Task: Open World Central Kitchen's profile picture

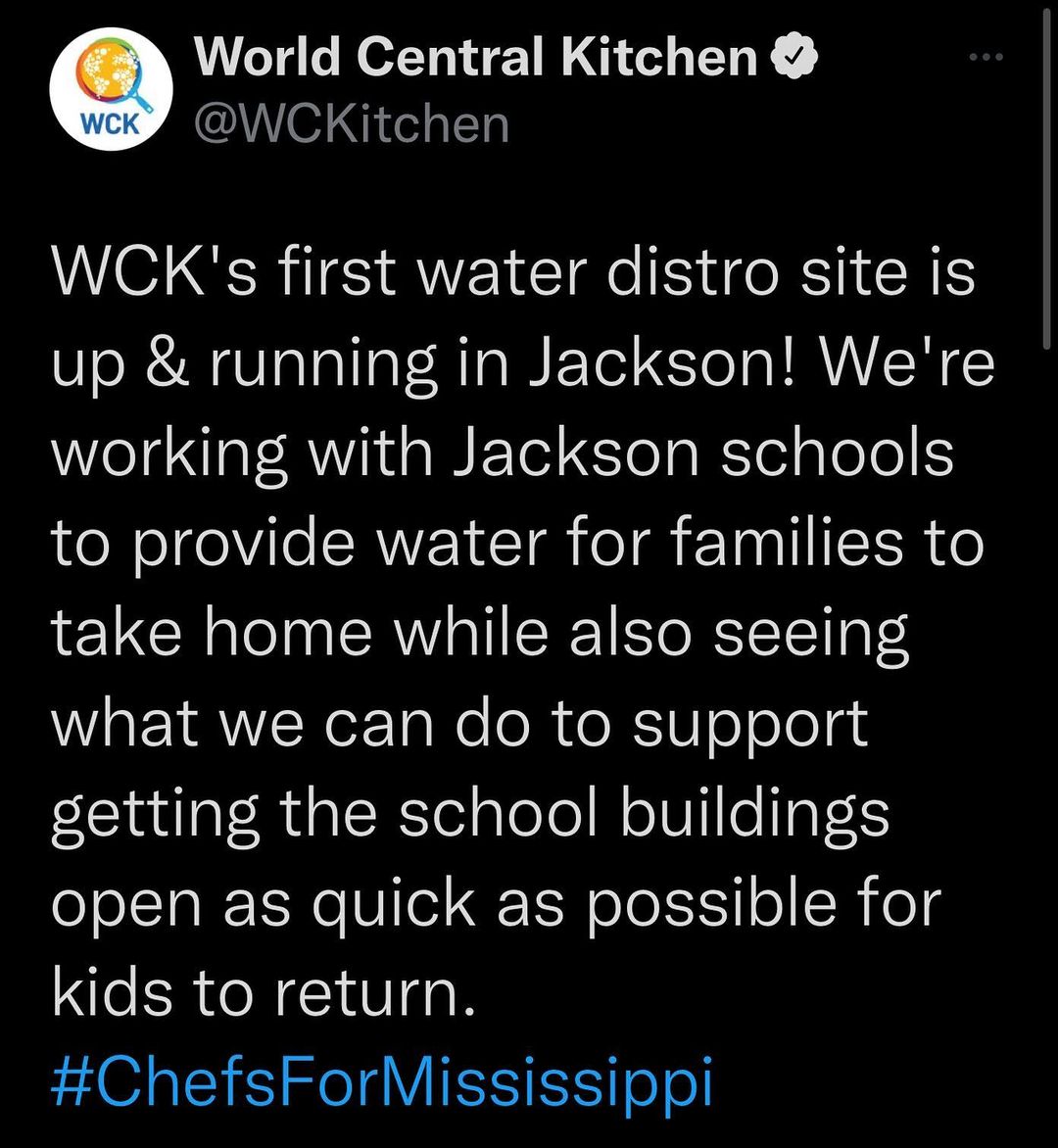Action: click(x=111, y=89)
